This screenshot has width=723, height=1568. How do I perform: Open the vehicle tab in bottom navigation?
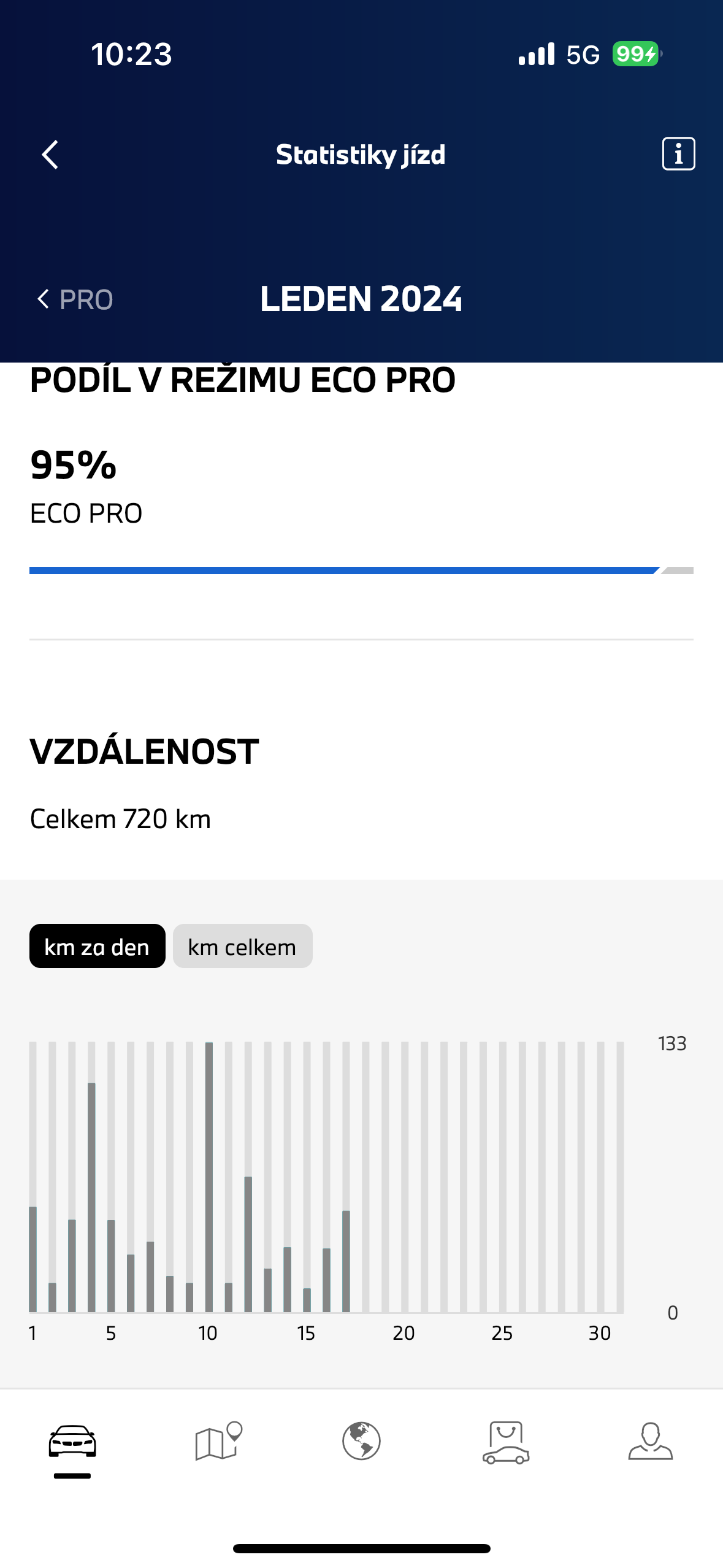pos(72,1442)
